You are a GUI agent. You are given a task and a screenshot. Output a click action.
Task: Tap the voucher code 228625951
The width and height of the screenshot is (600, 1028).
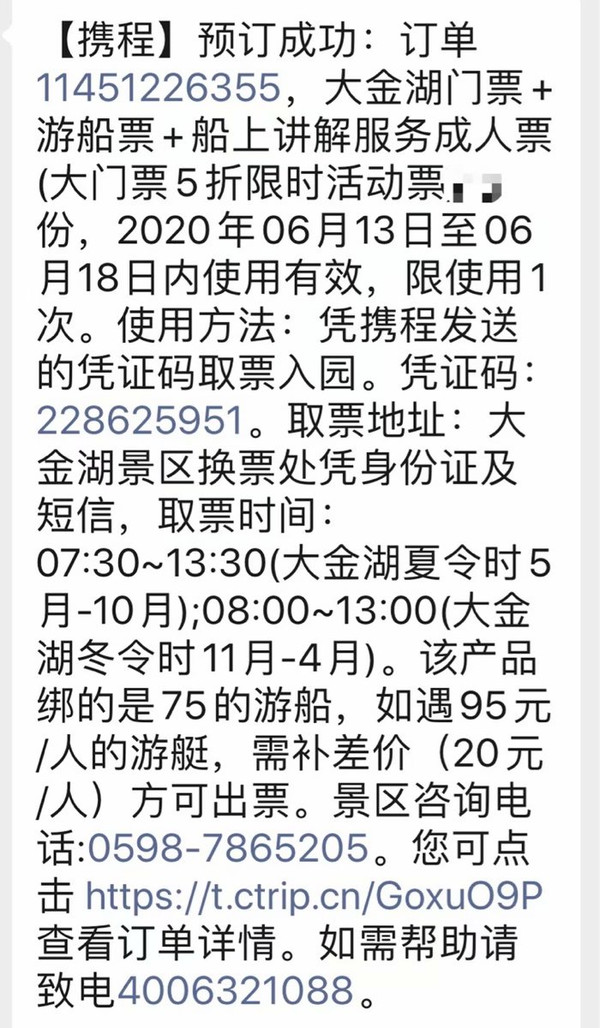[x=139, y=419]
